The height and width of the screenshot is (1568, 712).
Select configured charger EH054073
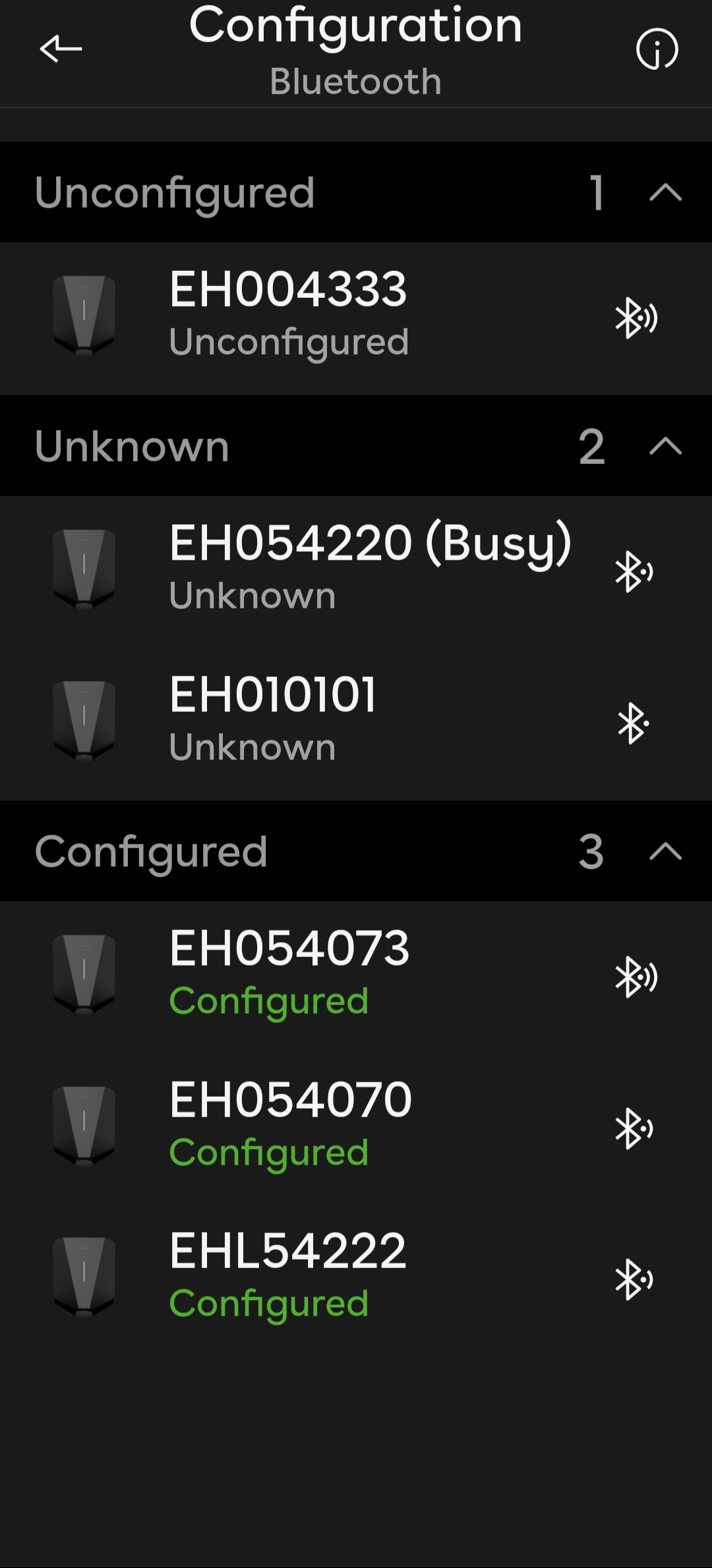(356, 976)
